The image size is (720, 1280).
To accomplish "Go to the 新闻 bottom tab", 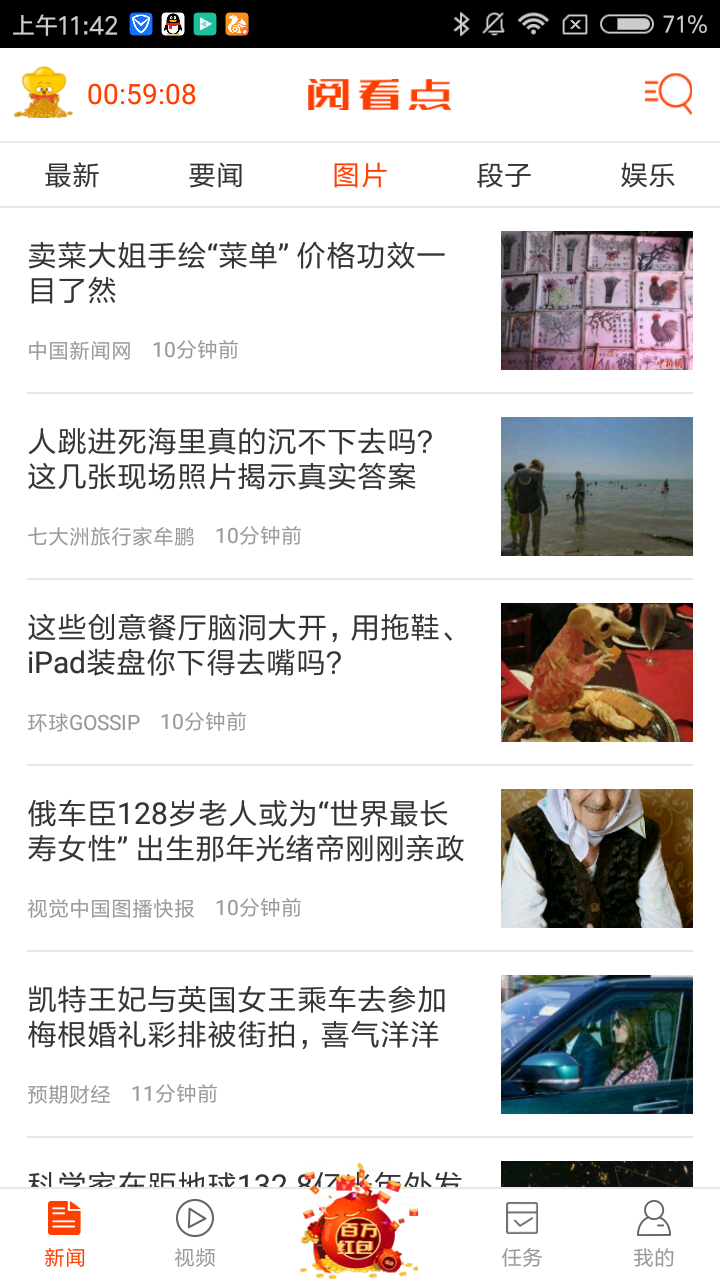I will (65, 1234).
